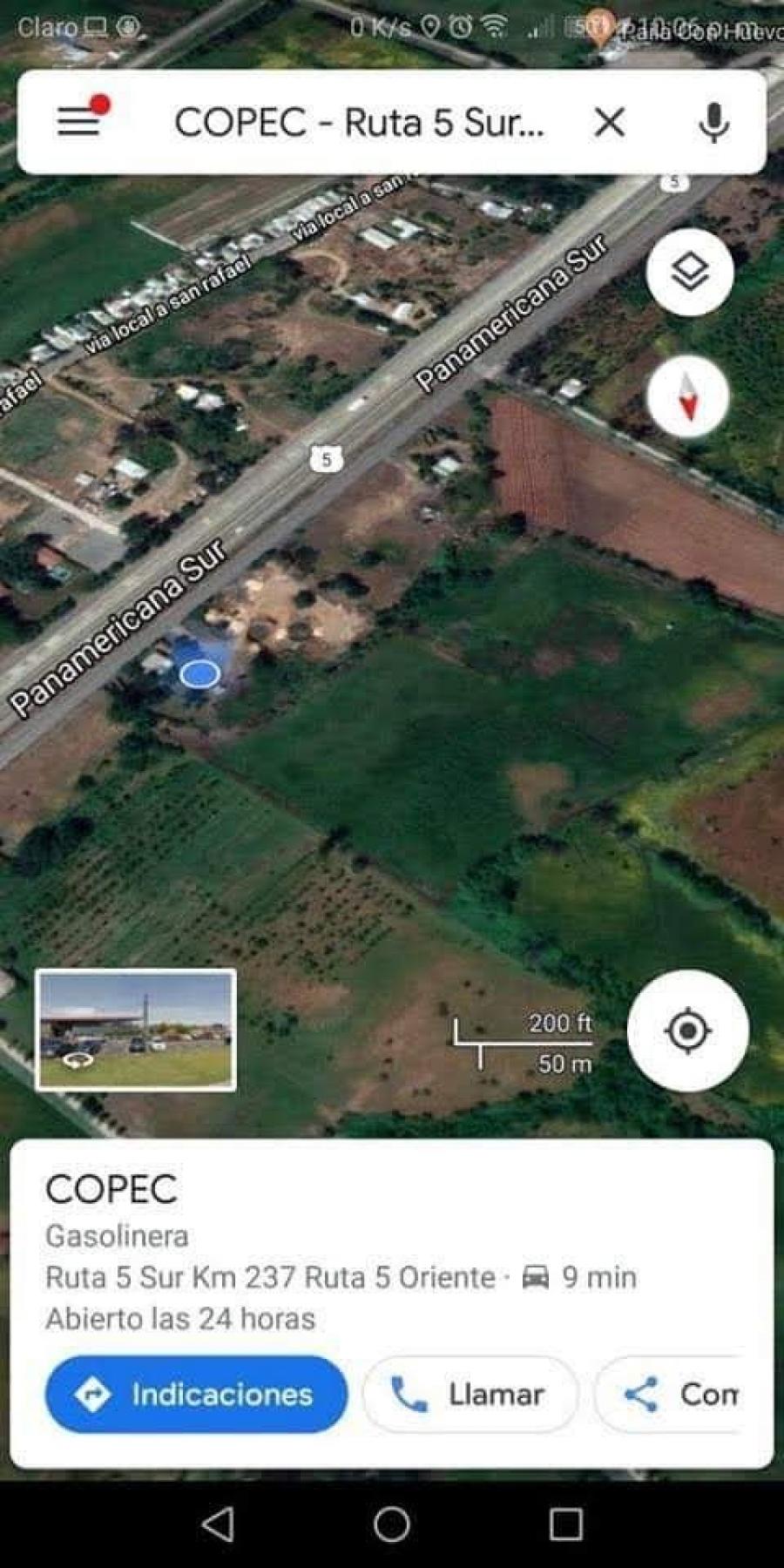Screen dimensions: 784x1568
Task: Open the hamburger menu
Action: tap(79, 121)
